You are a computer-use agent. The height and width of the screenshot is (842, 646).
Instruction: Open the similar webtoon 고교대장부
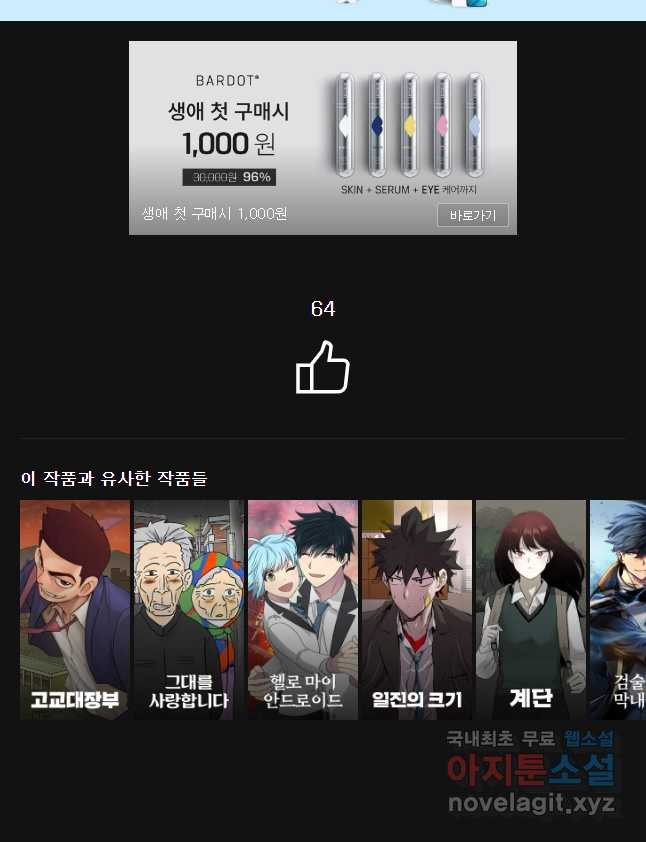point(75,609)
